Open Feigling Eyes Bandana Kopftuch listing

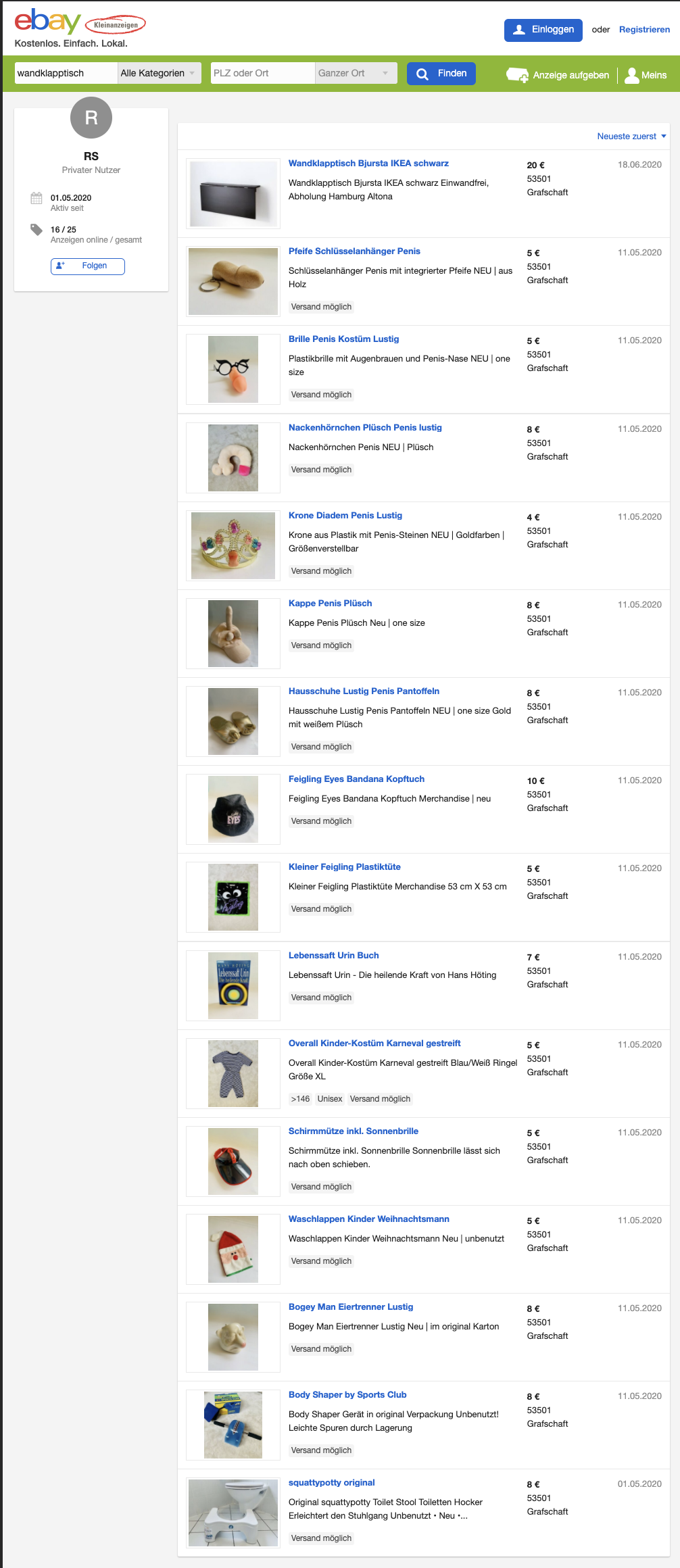point(356,779)
